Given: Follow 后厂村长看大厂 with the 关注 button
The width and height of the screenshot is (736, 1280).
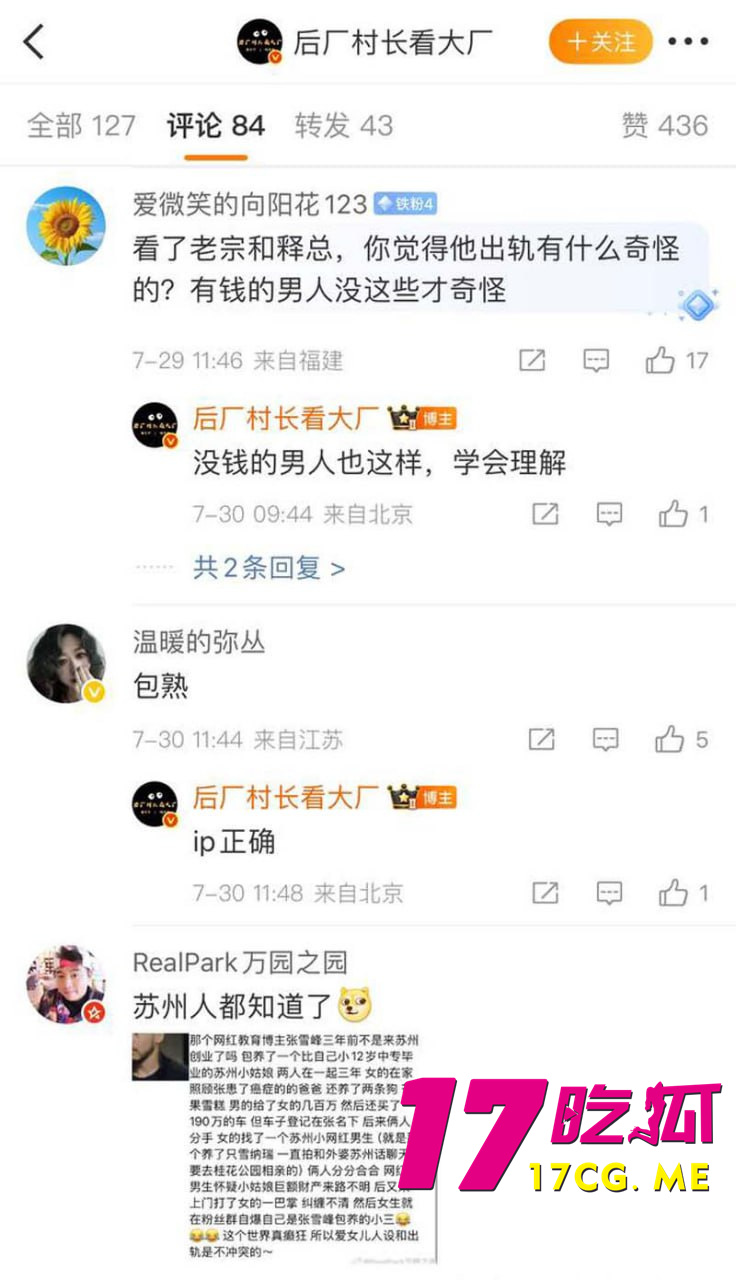Looking at the screenshot, I should click(600, 42).
